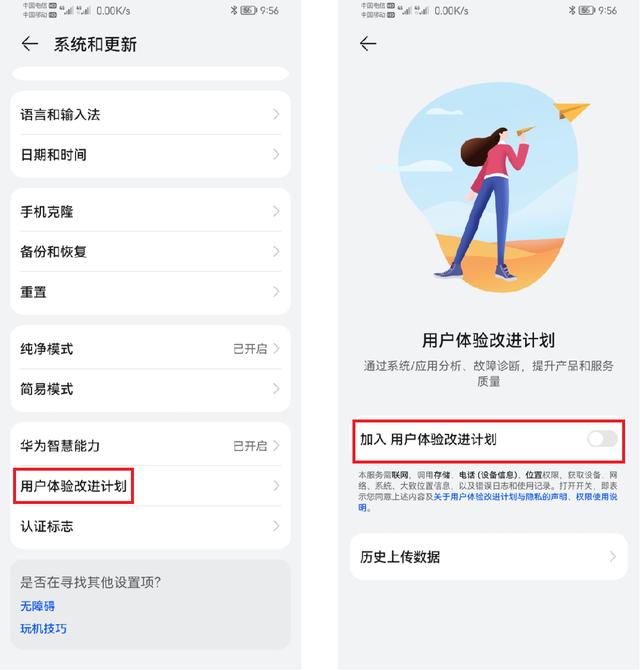The height and width of the screenshot is (670, 640).
Task: Tap the 无障碍 link
Action: [x=38, y=606]
